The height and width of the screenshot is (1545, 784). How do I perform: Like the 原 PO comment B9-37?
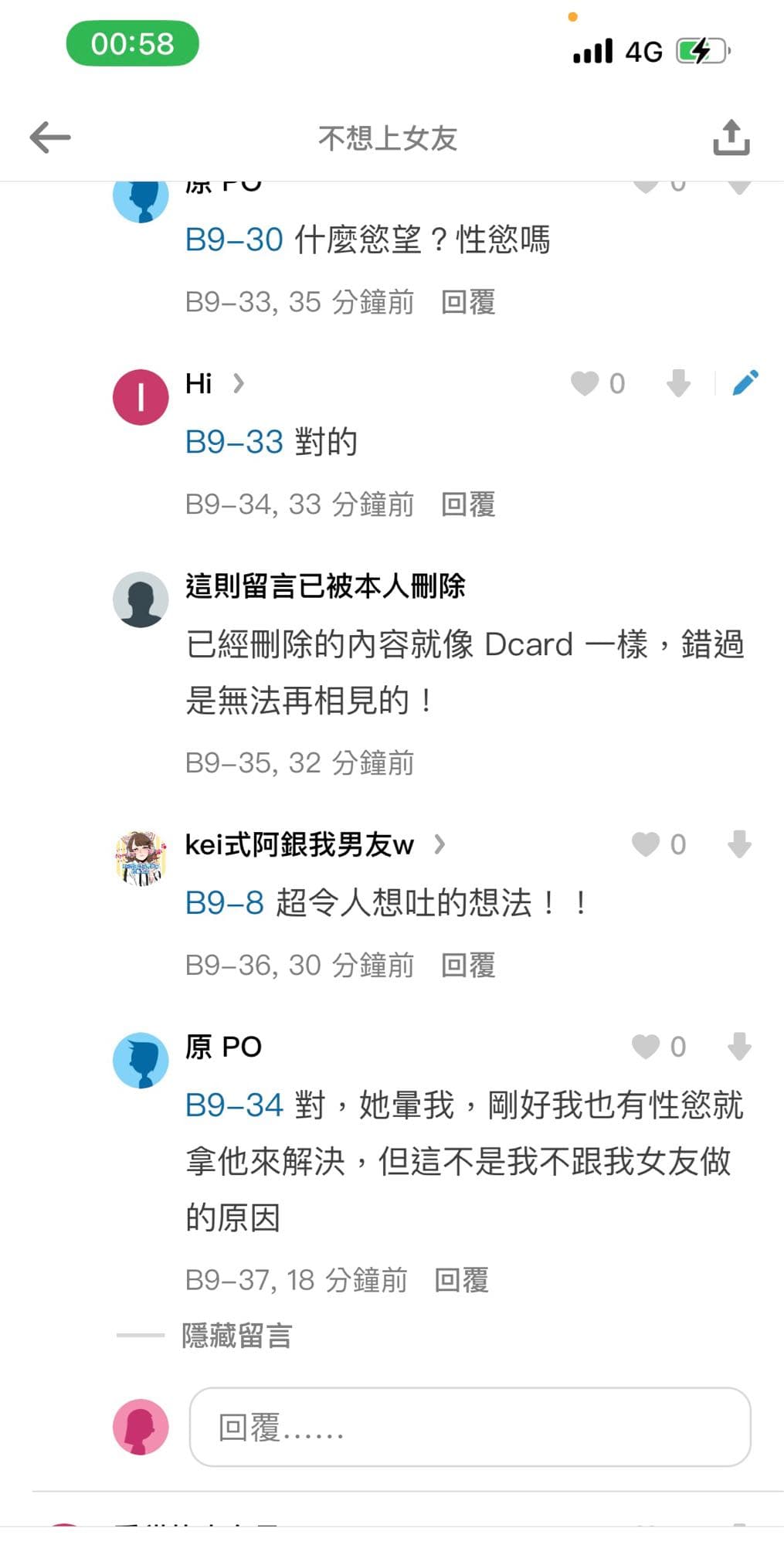pyautogui.click(x=646, y=1047)
